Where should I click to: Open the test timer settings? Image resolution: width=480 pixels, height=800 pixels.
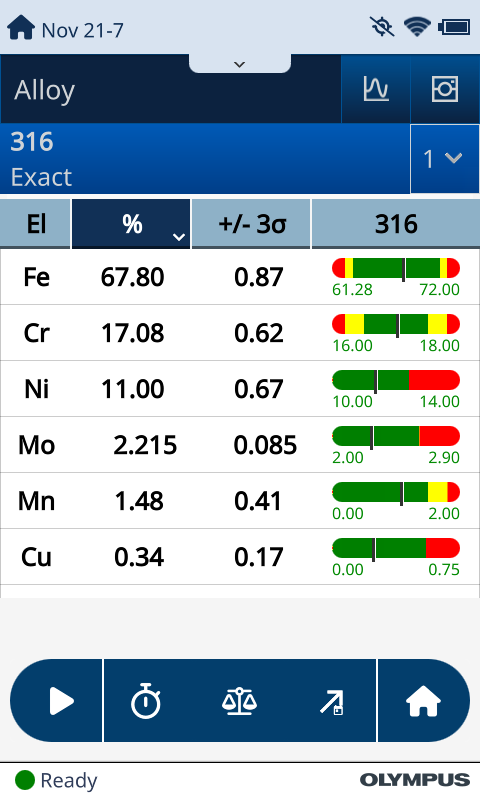146,701
